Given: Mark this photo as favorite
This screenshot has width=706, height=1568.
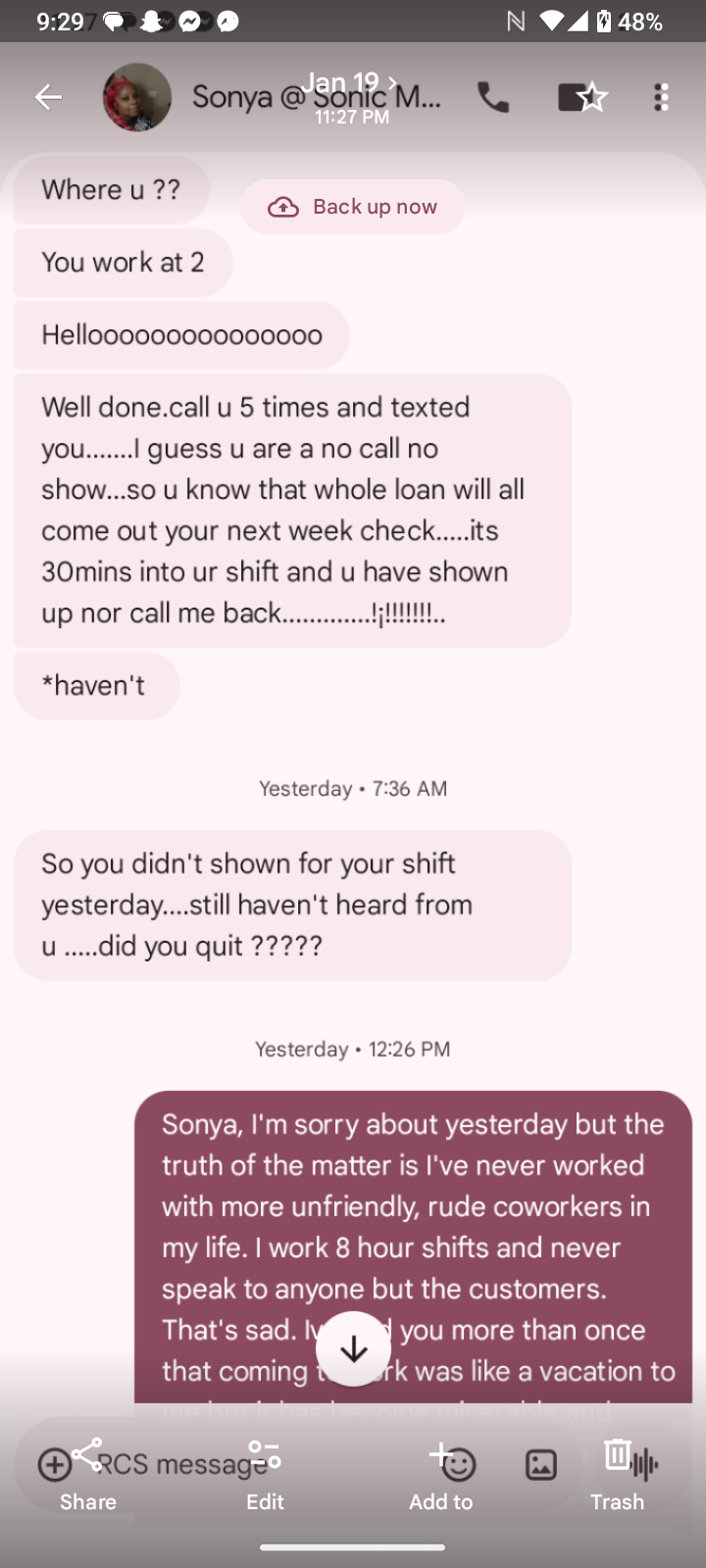Looking at the screenshot, I should tap(592, 97).
